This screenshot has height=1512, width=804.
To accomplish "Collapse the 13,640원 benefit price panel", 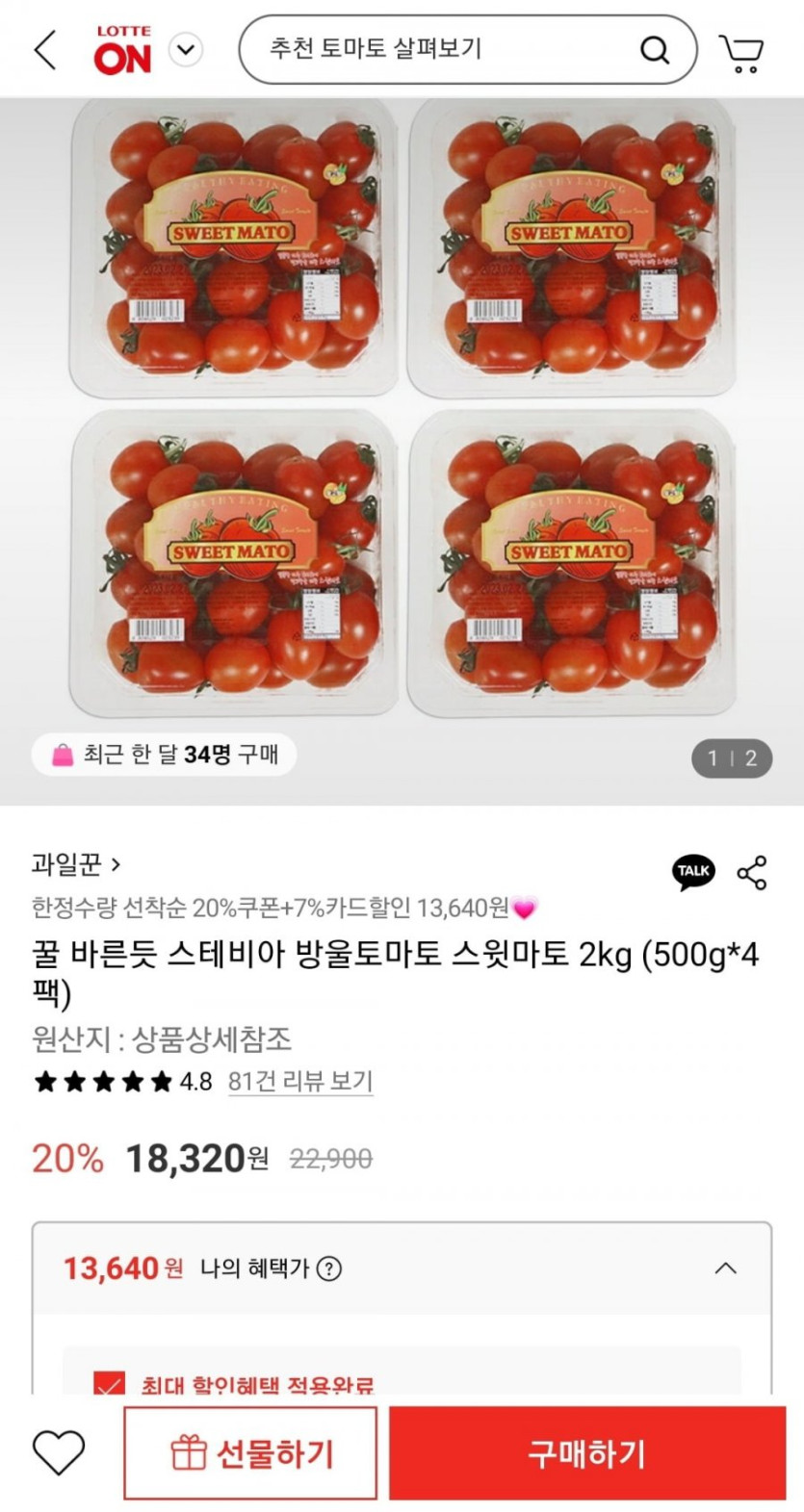I will 726,1269.
